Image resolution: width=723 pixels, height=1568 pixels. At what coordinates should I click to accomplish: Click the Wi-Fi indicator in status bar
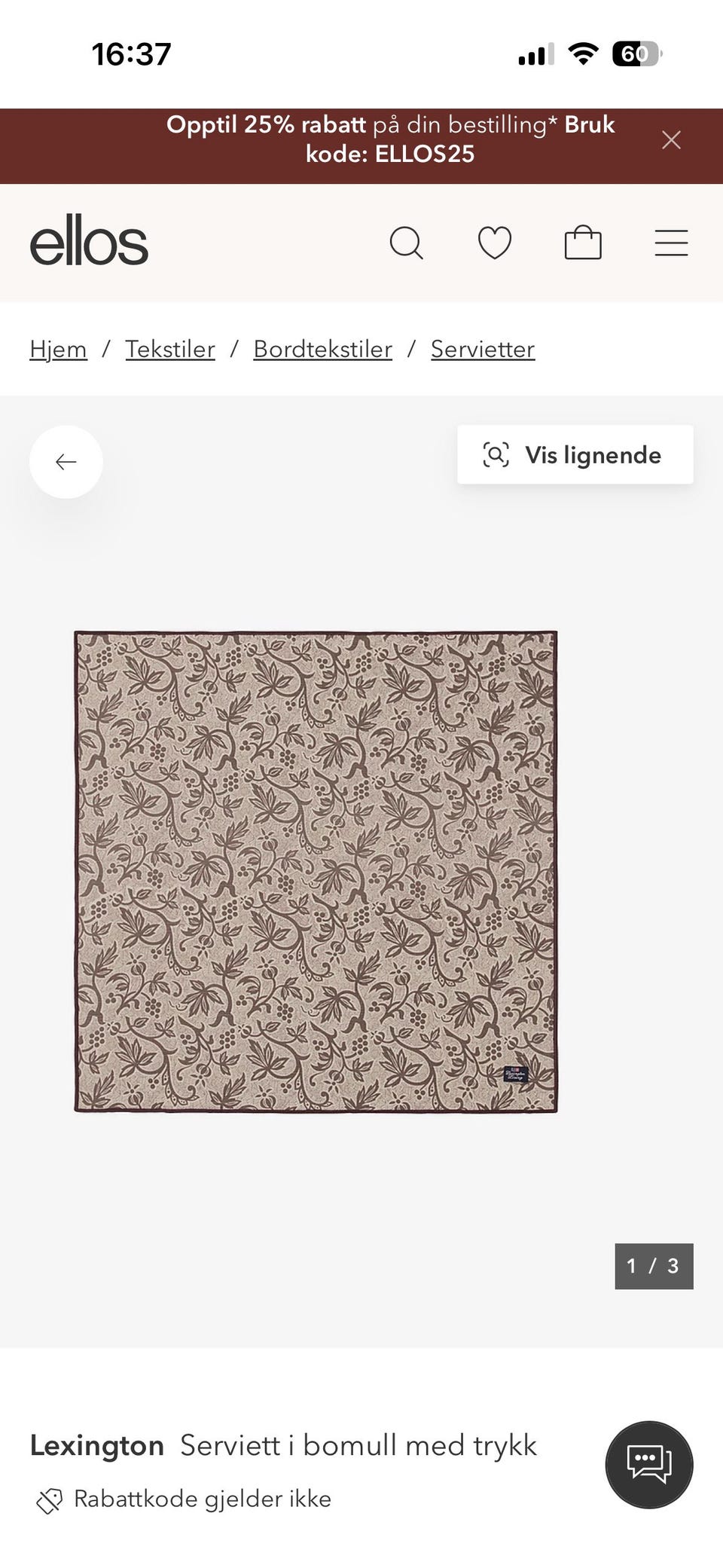pyautogui.click(x=582, y=51)
